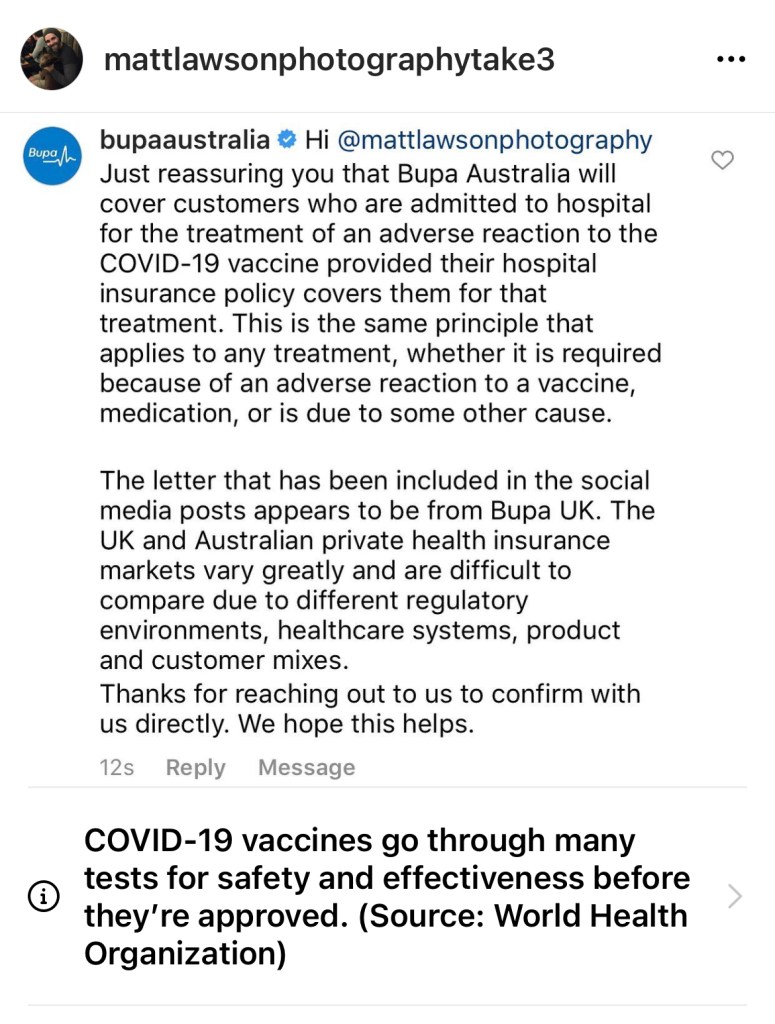Open the post's overflow menu
Viewport: 775px width, 1024px height.
pyautogui.click(x=732, y=59)
